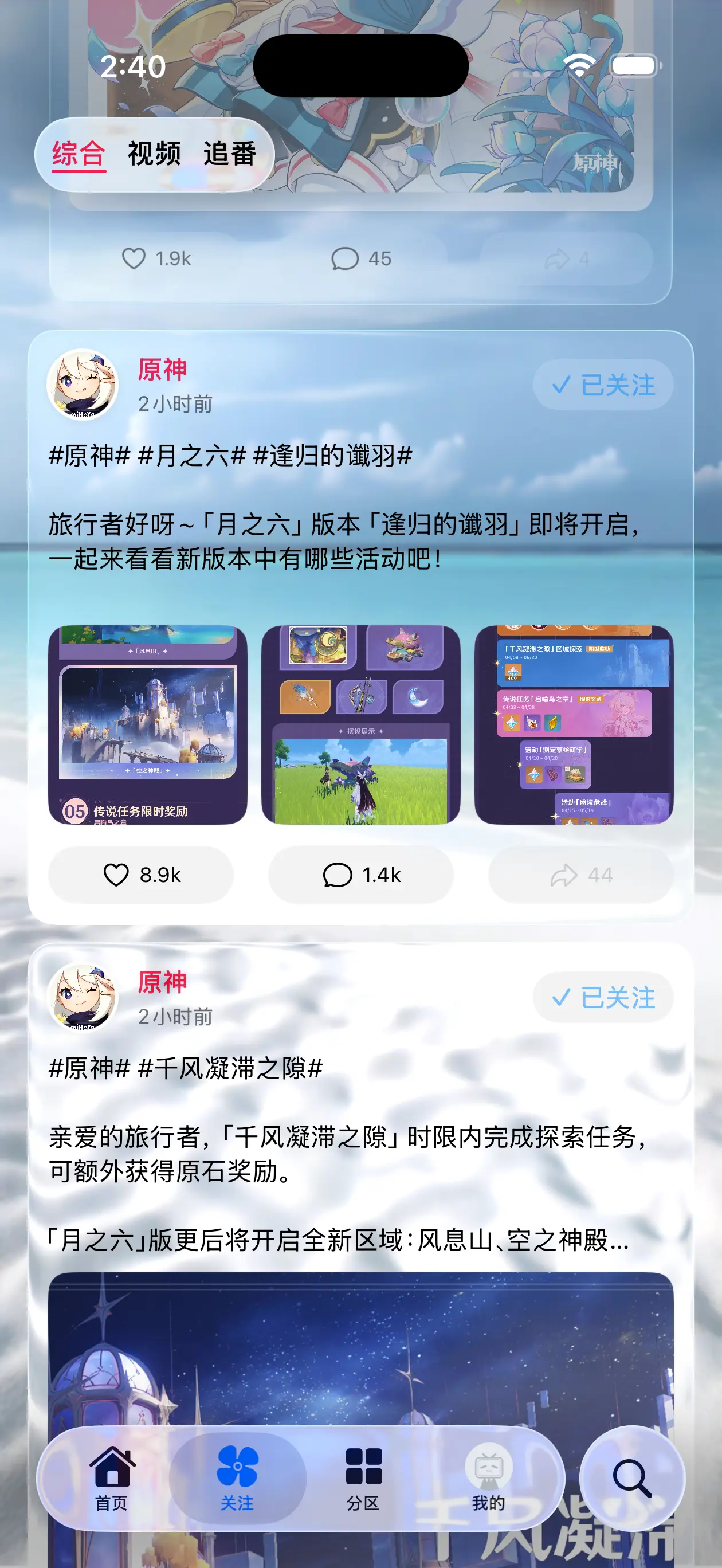Viewport: 722px width, 1568px height.
Task: Open the search magnifier button
Action: tap(632, 1478)
